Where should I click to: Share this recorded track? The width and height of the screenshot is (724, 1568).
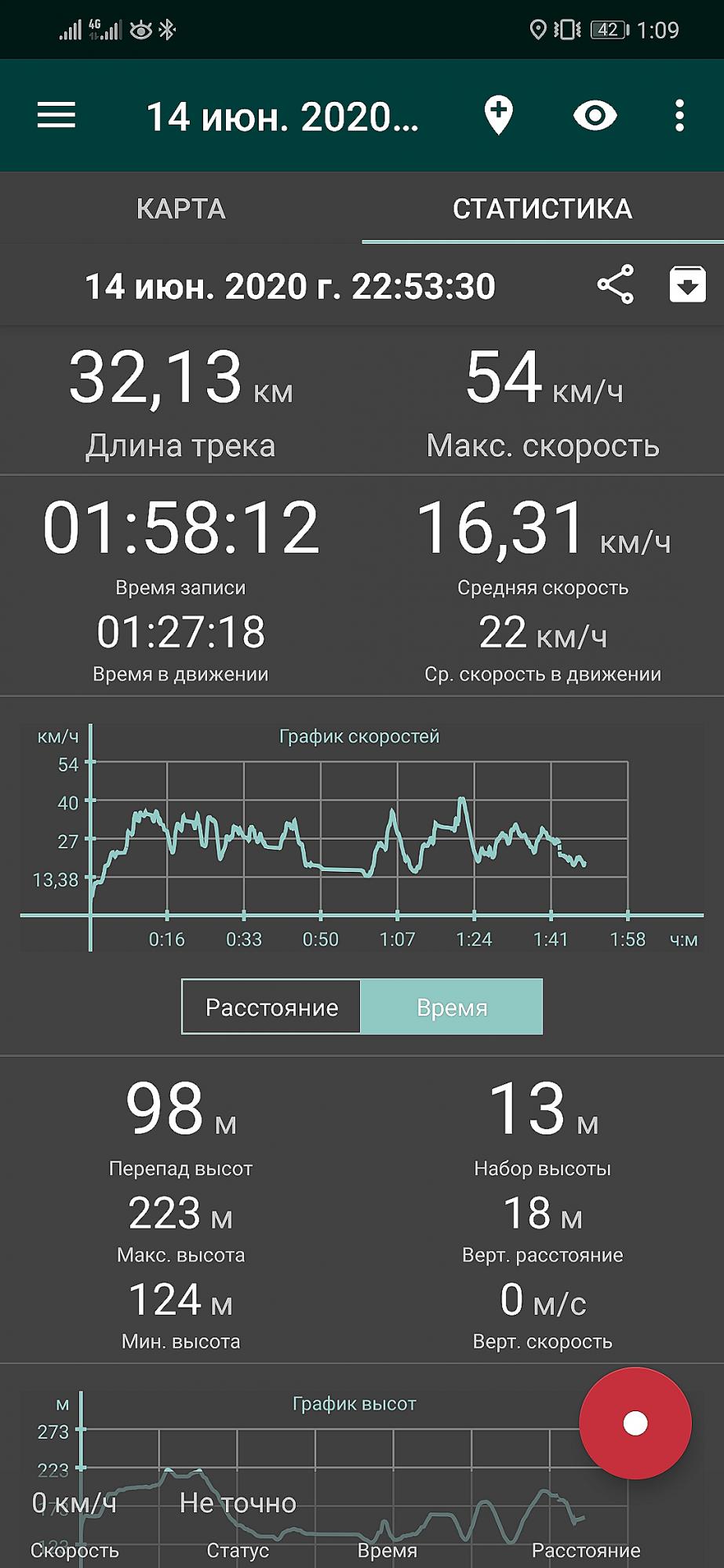tap(616, 285)
